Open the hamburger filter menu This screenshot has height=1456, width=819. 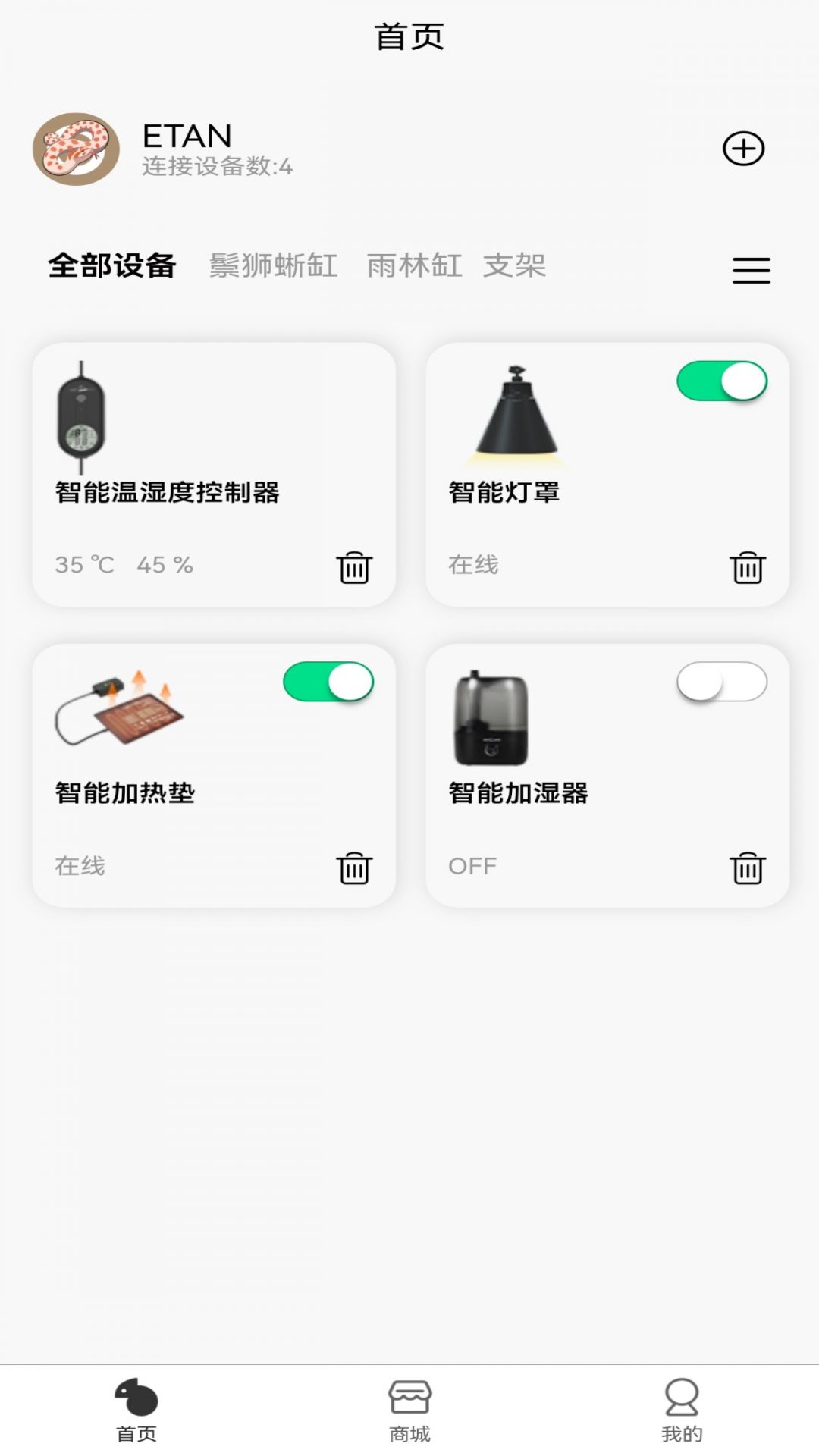pyautogui.click(x=752, y=270)
